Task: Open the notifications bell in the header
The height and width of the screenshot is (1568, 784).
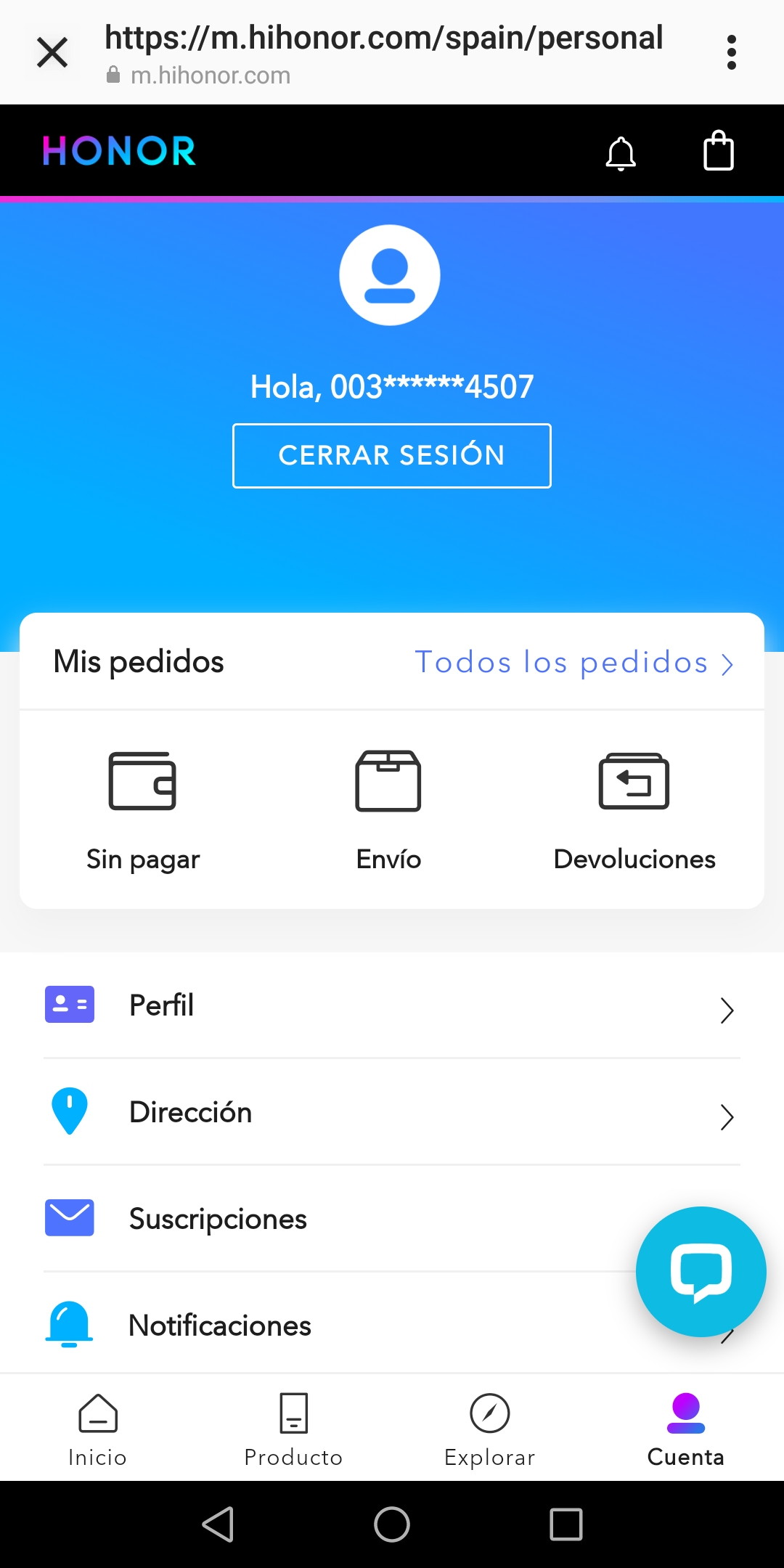Action: [621, 152]
